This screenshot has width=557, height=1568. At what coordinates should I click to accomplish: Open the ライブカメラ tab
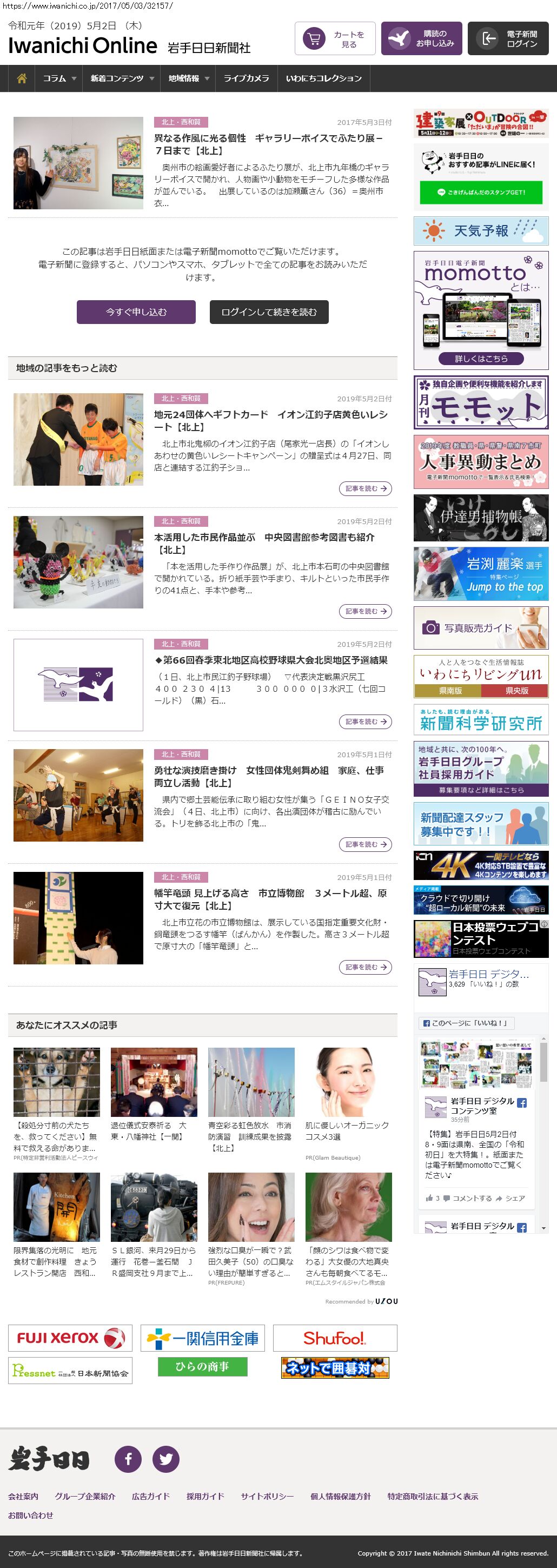click(246, 78)
